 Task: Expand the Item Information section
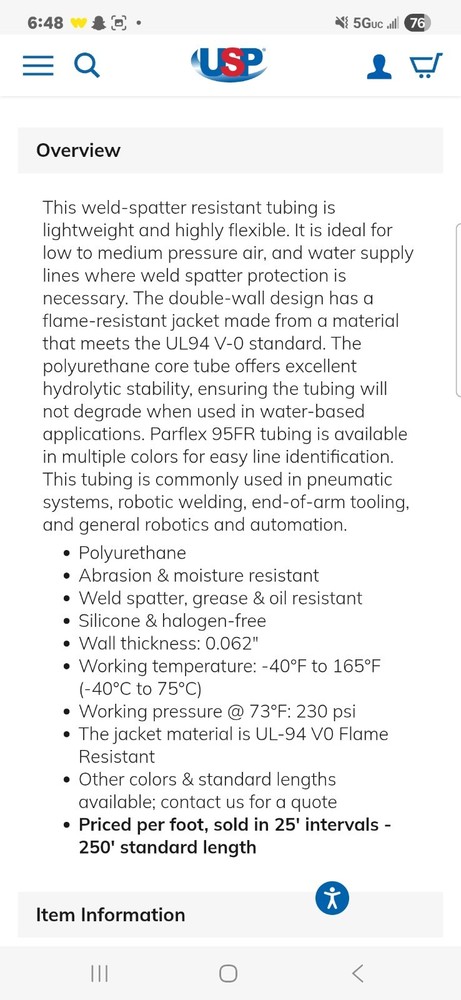coord(230,914)
